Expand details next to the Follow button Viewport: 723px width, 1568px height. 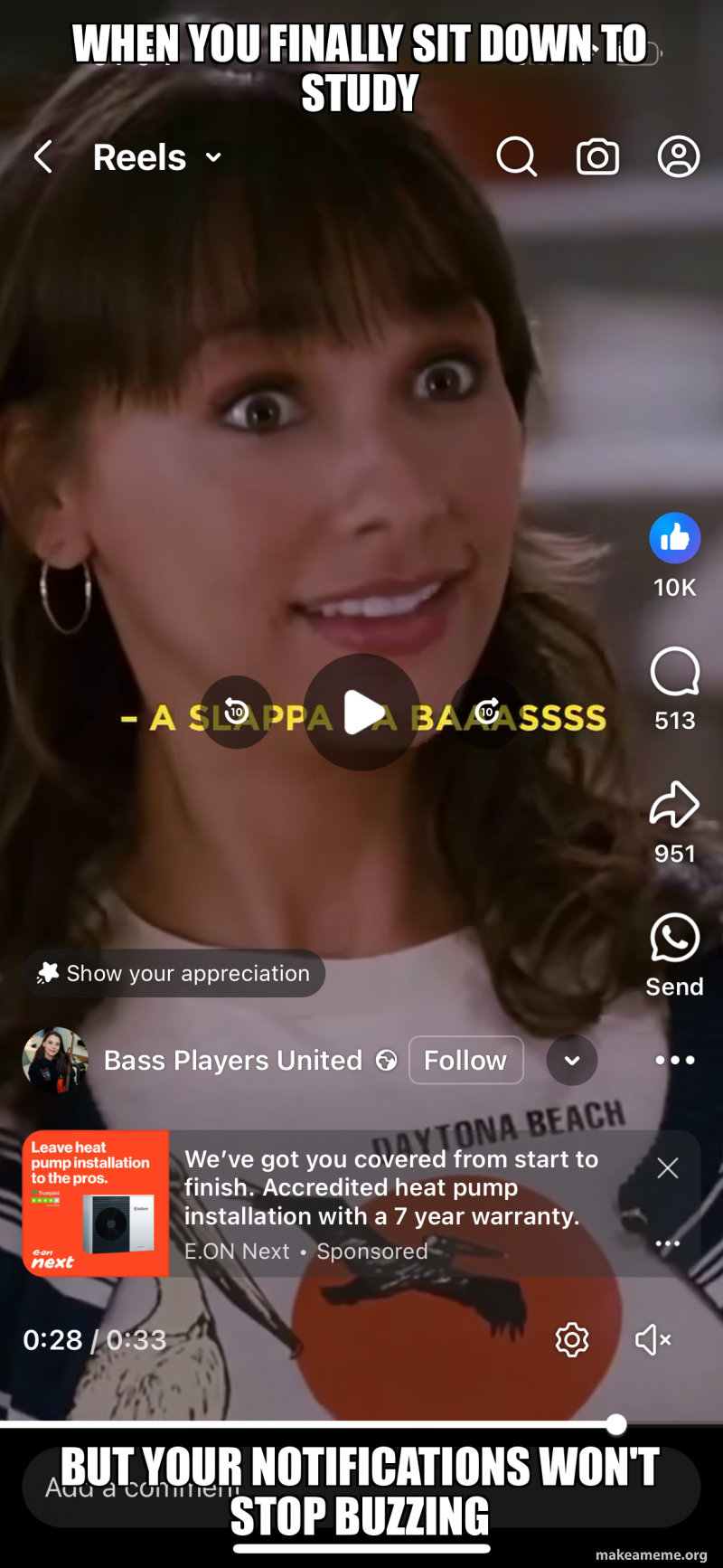coord(571,1060)
